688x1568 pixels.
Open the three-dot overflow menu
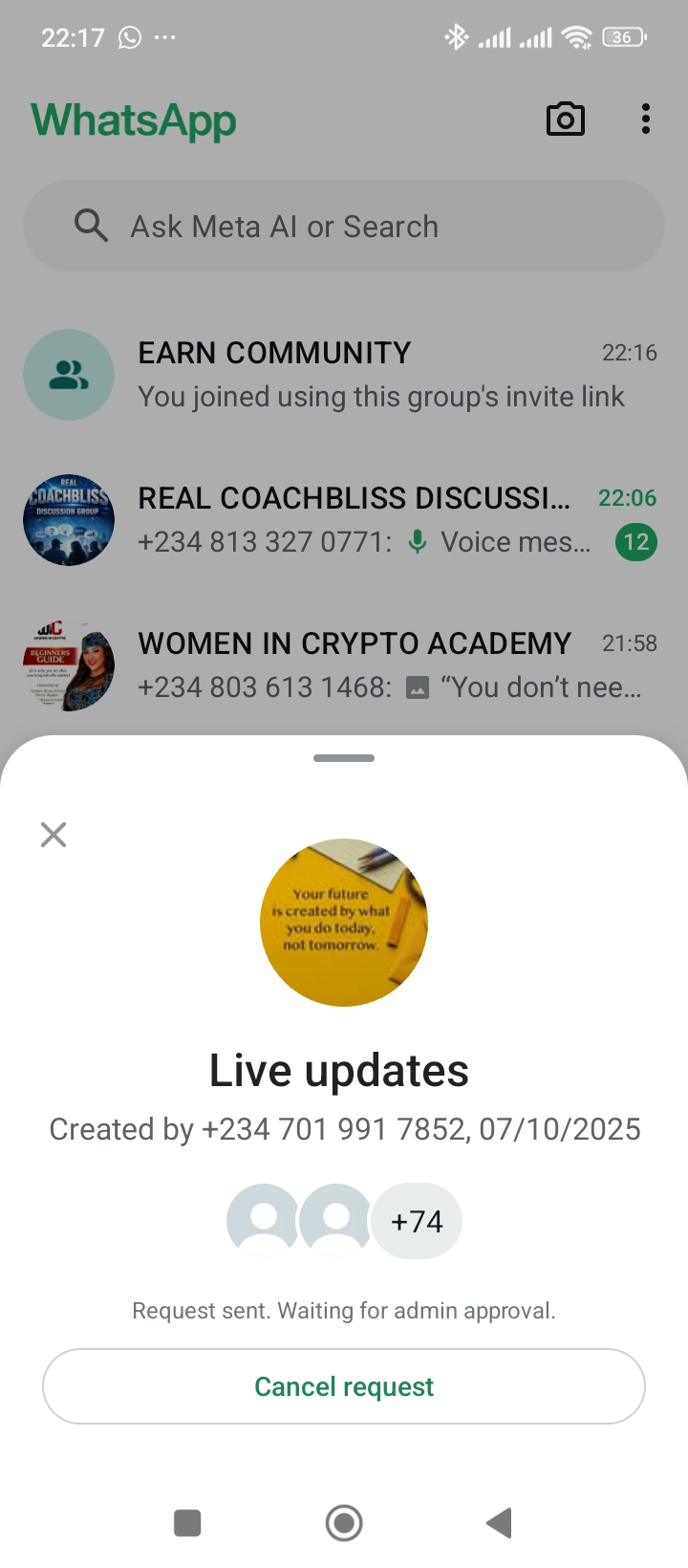click(x=646, y=120)
